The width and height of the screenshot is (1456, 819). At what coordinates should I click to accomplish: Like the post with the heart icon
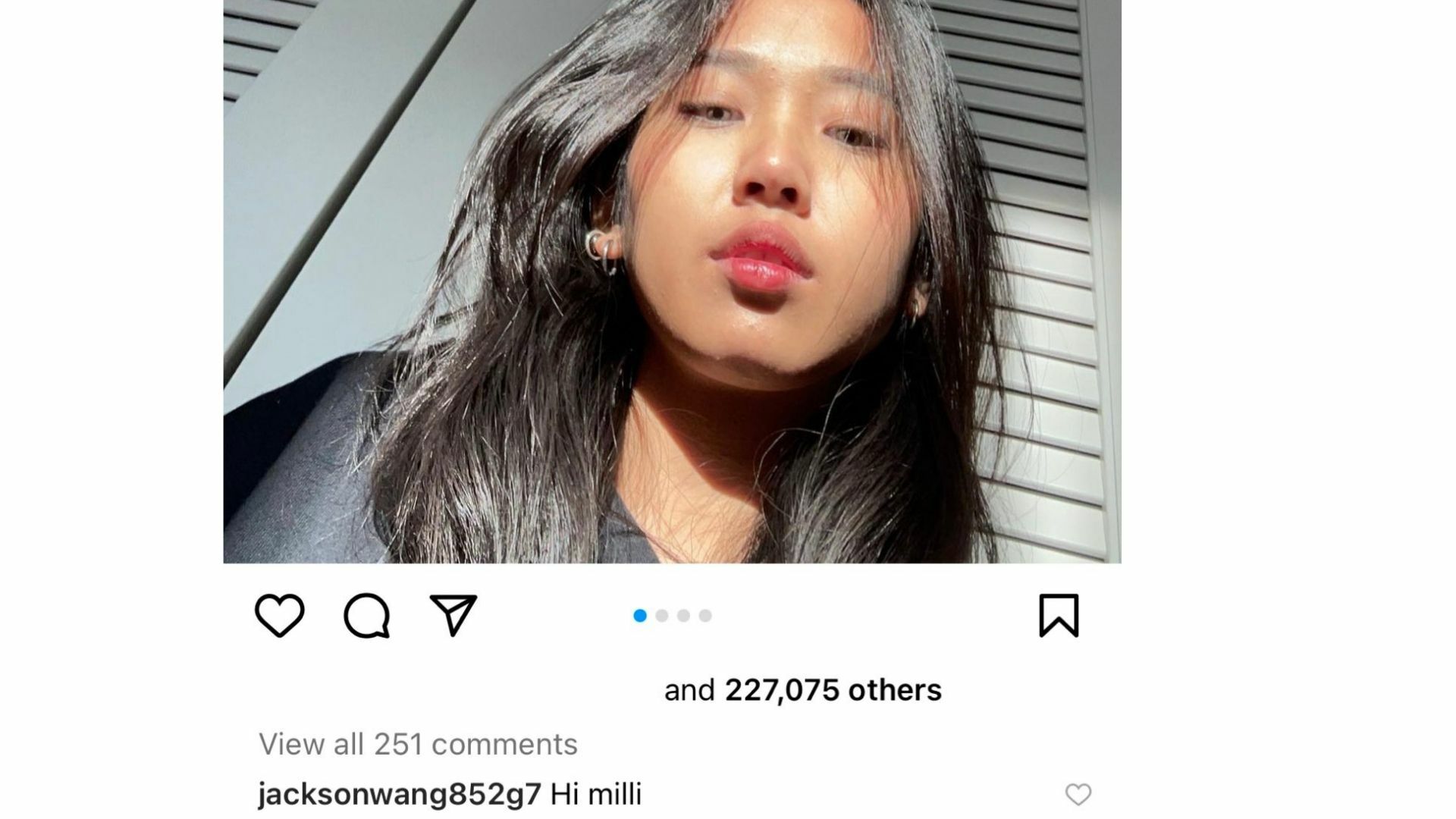(279, 615)
